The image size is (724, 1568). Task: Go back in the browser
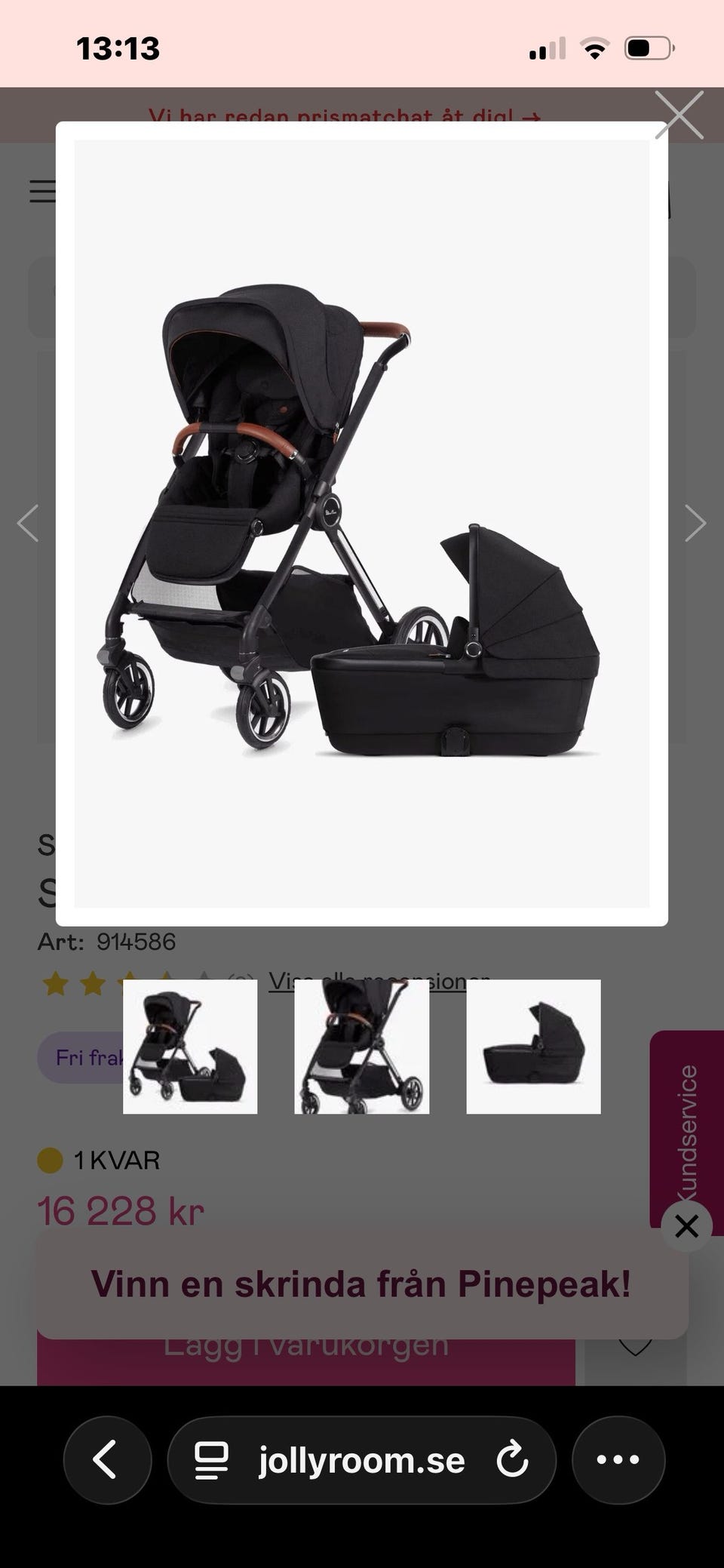(x=107, y=1459)
